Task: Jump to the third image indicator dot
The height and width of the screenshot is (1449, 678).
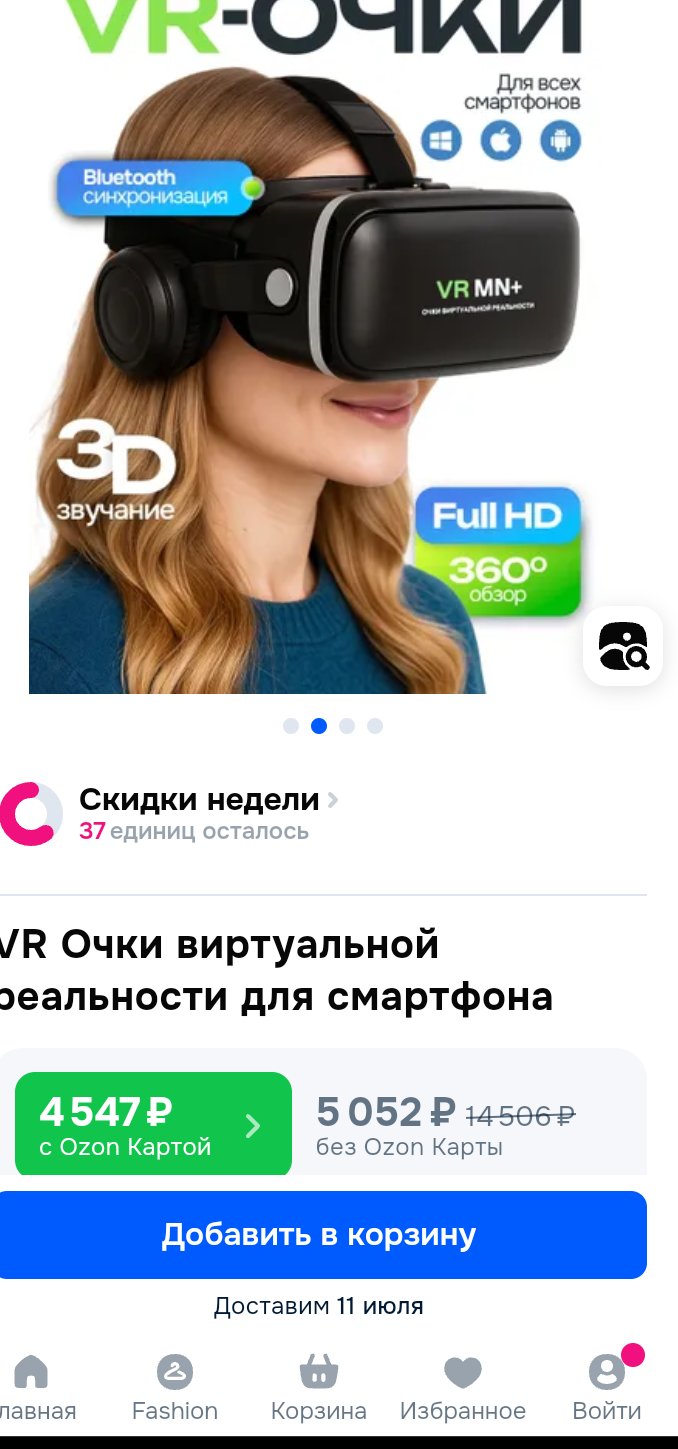Action: tap(347, 726)
